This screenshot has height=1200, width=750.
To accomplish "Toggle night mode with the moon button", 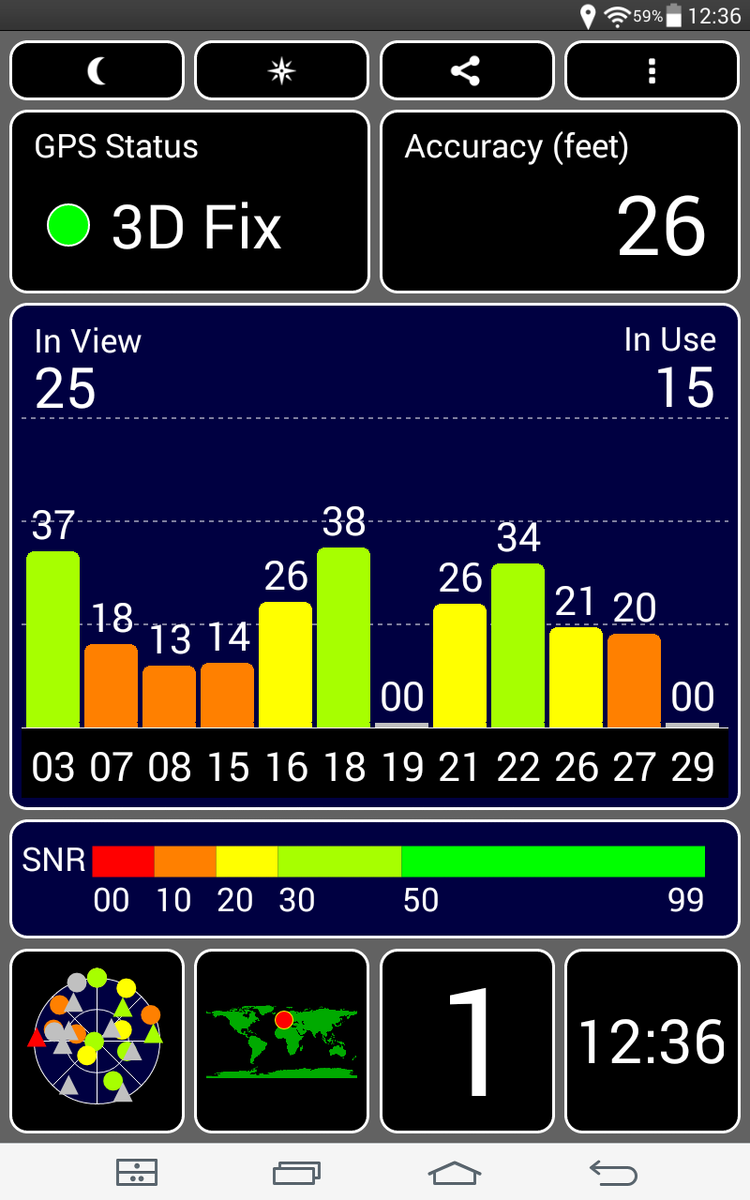I will (x=97, y=70).
